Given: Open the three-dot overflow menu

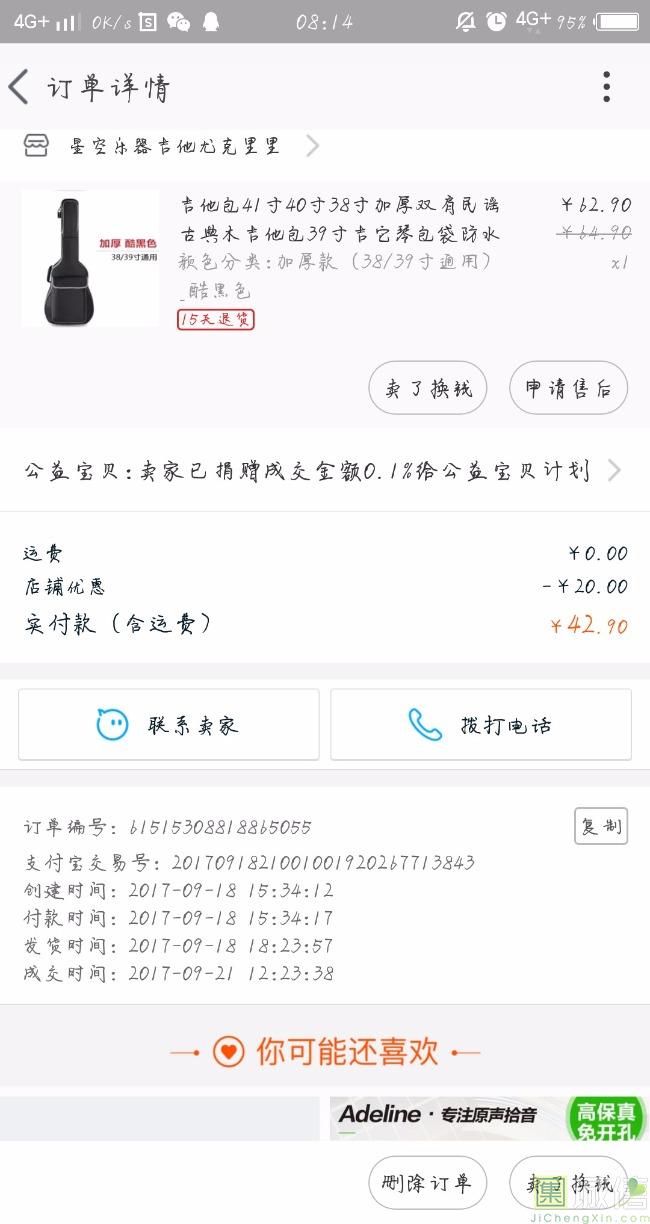Looking at the screenshot, I should tap(606, 87).
